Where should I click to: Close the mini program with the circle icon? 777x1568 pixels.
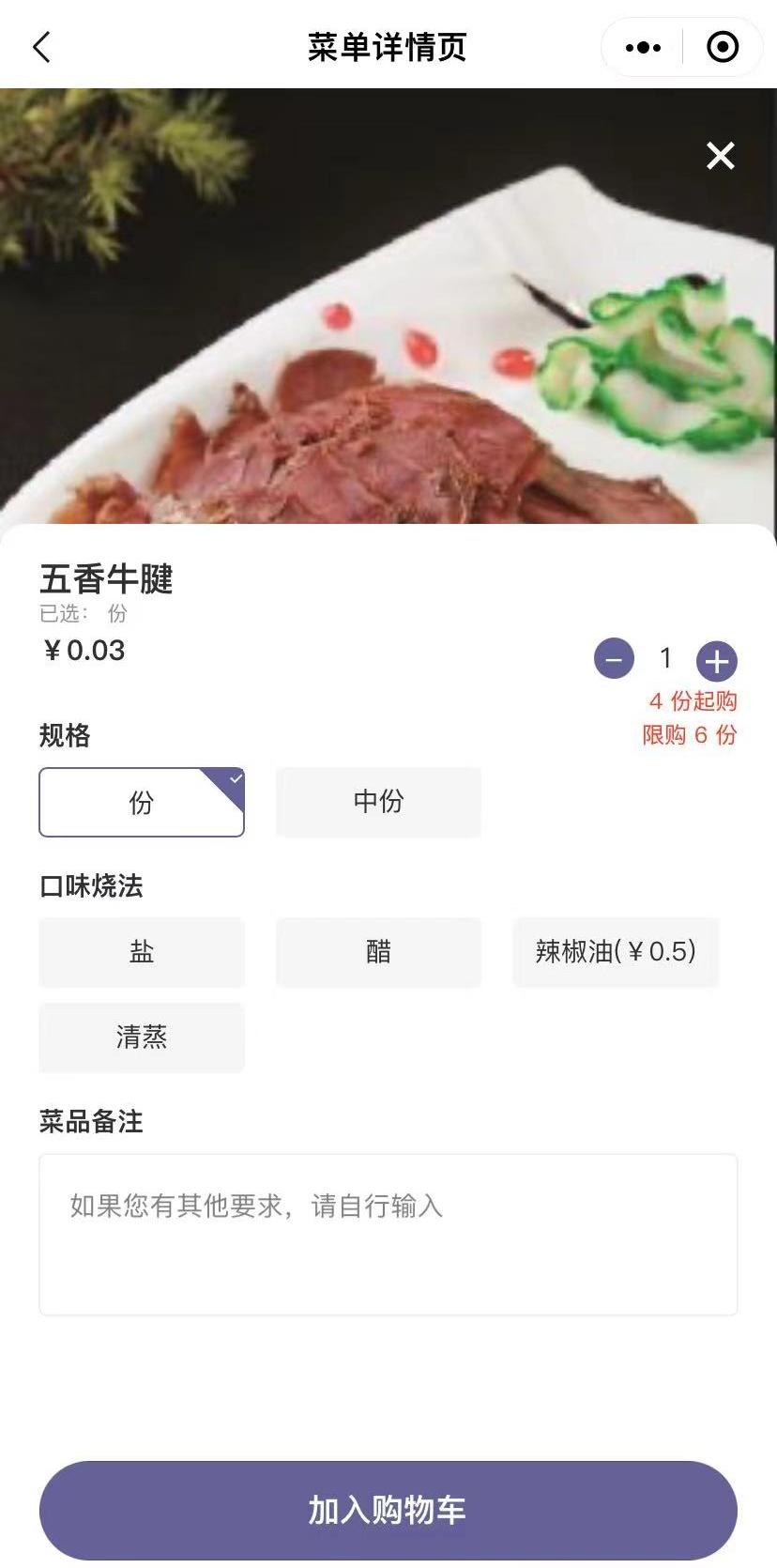pos(722,47)
